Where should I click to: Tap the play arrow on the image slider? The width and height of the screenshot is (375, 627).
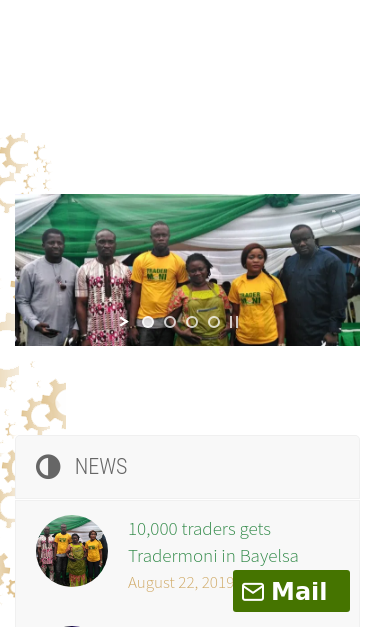(124, 322)
